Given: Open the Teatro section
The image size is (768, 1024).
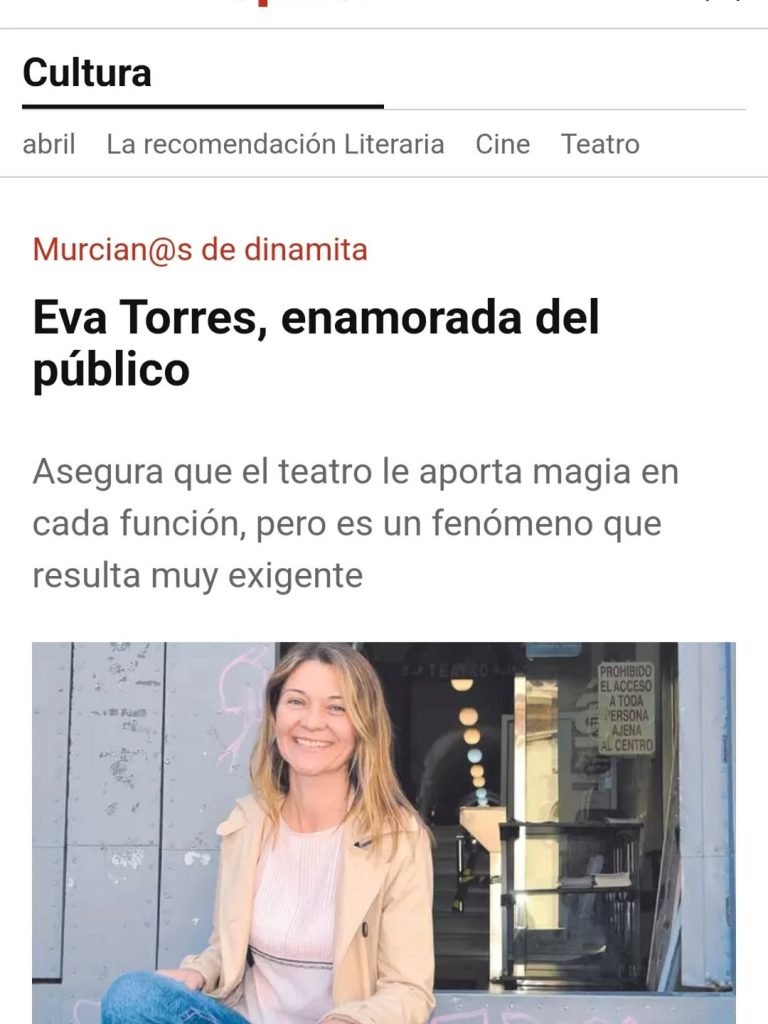Looking at the screenshot, I should (600, 144).
